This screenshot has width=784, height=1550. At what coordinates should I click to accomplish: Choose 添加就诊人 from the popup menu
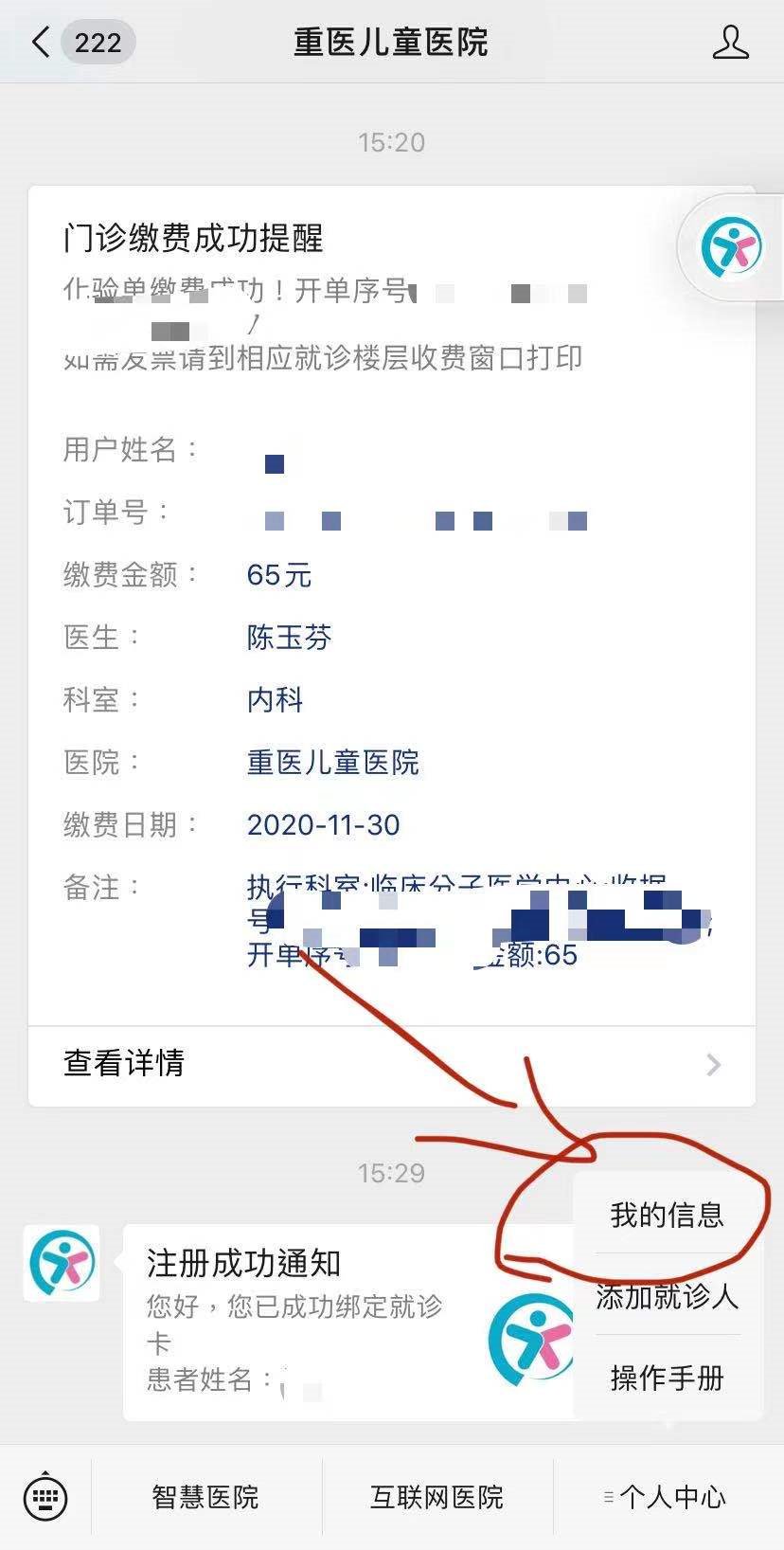click(667, 1296)
